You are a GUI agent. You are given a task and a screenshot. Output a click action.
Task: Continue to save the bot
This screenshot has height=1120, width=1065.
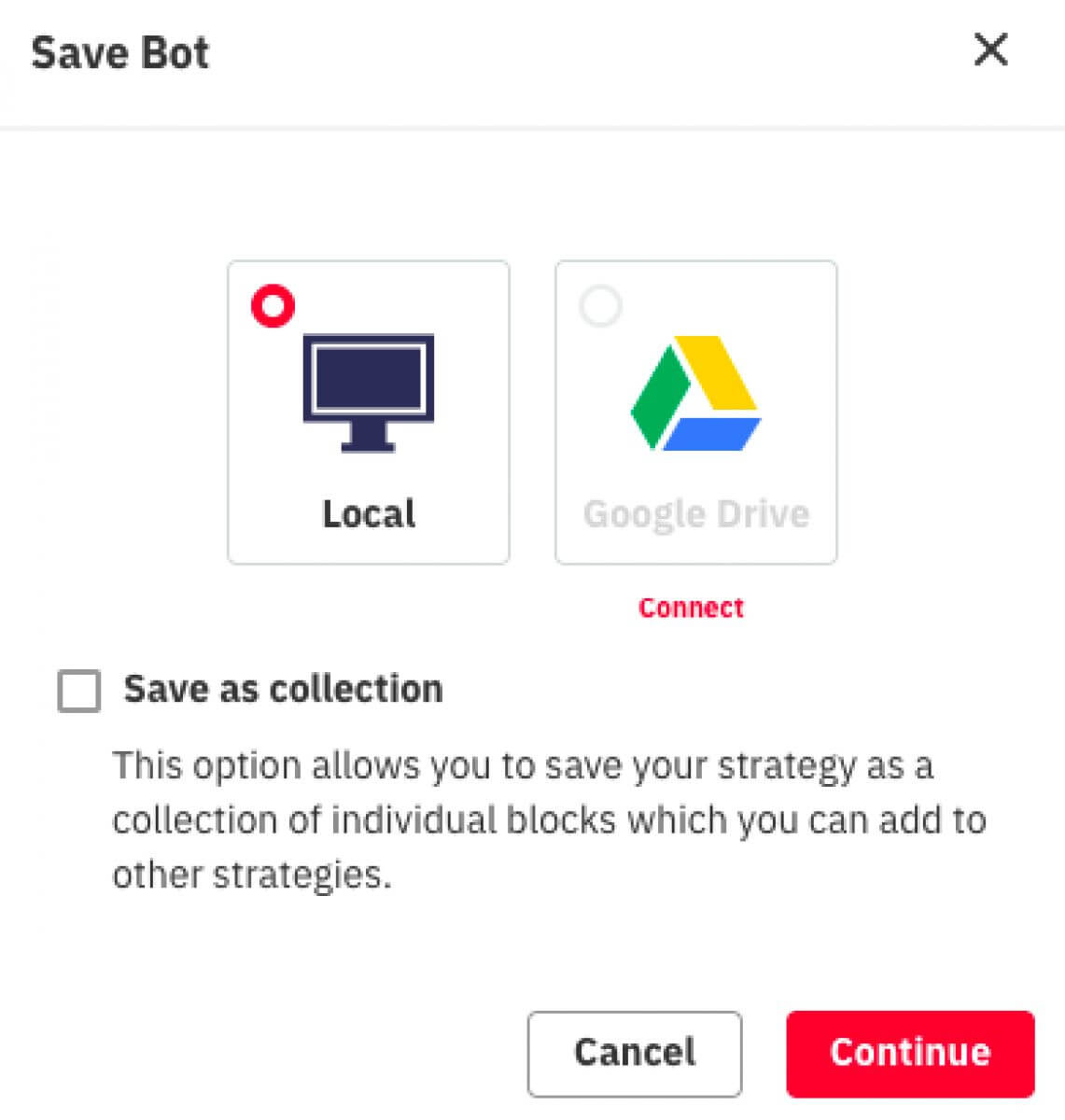[x=909, y=1053]
